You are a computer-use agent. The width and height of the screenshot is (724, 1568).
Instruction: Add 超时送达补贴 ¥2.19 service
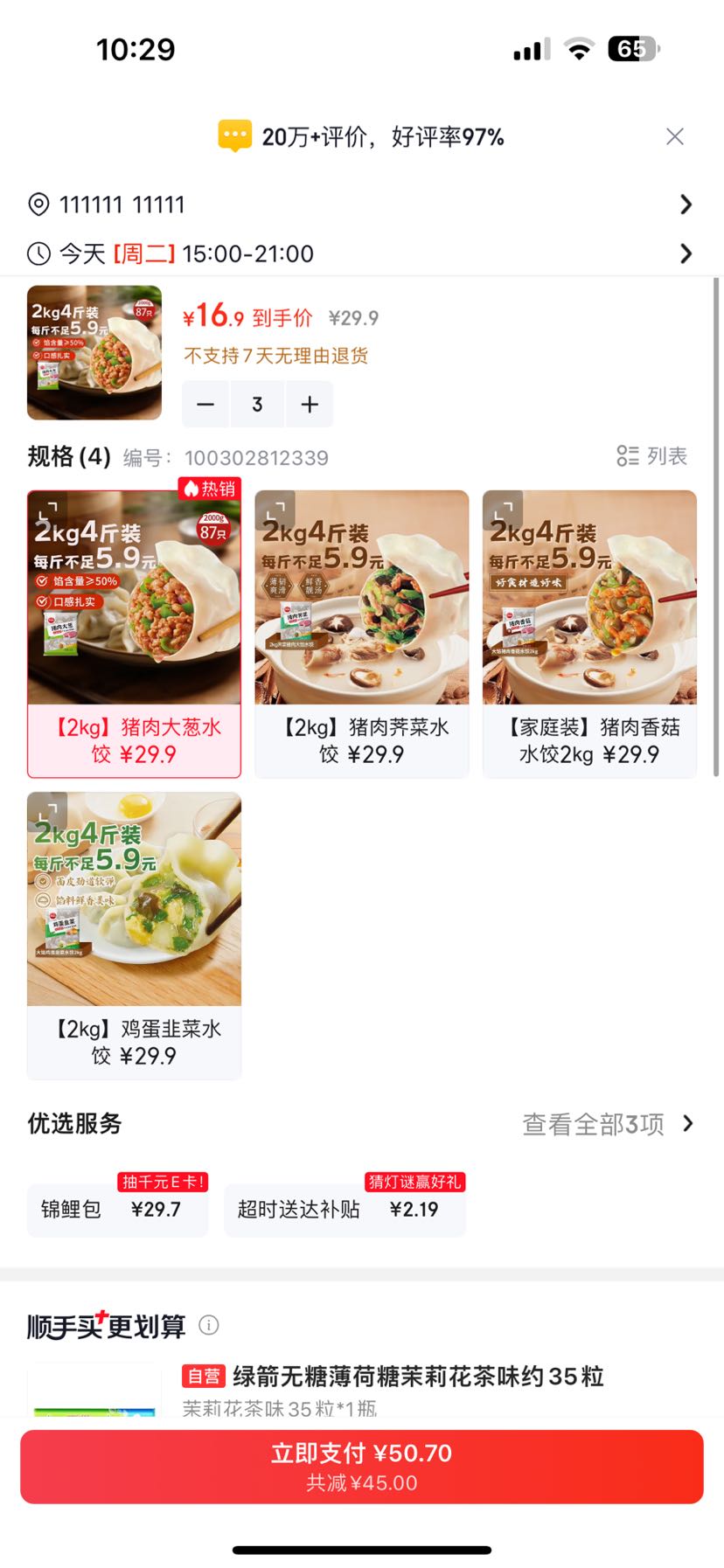[345, 1210]
